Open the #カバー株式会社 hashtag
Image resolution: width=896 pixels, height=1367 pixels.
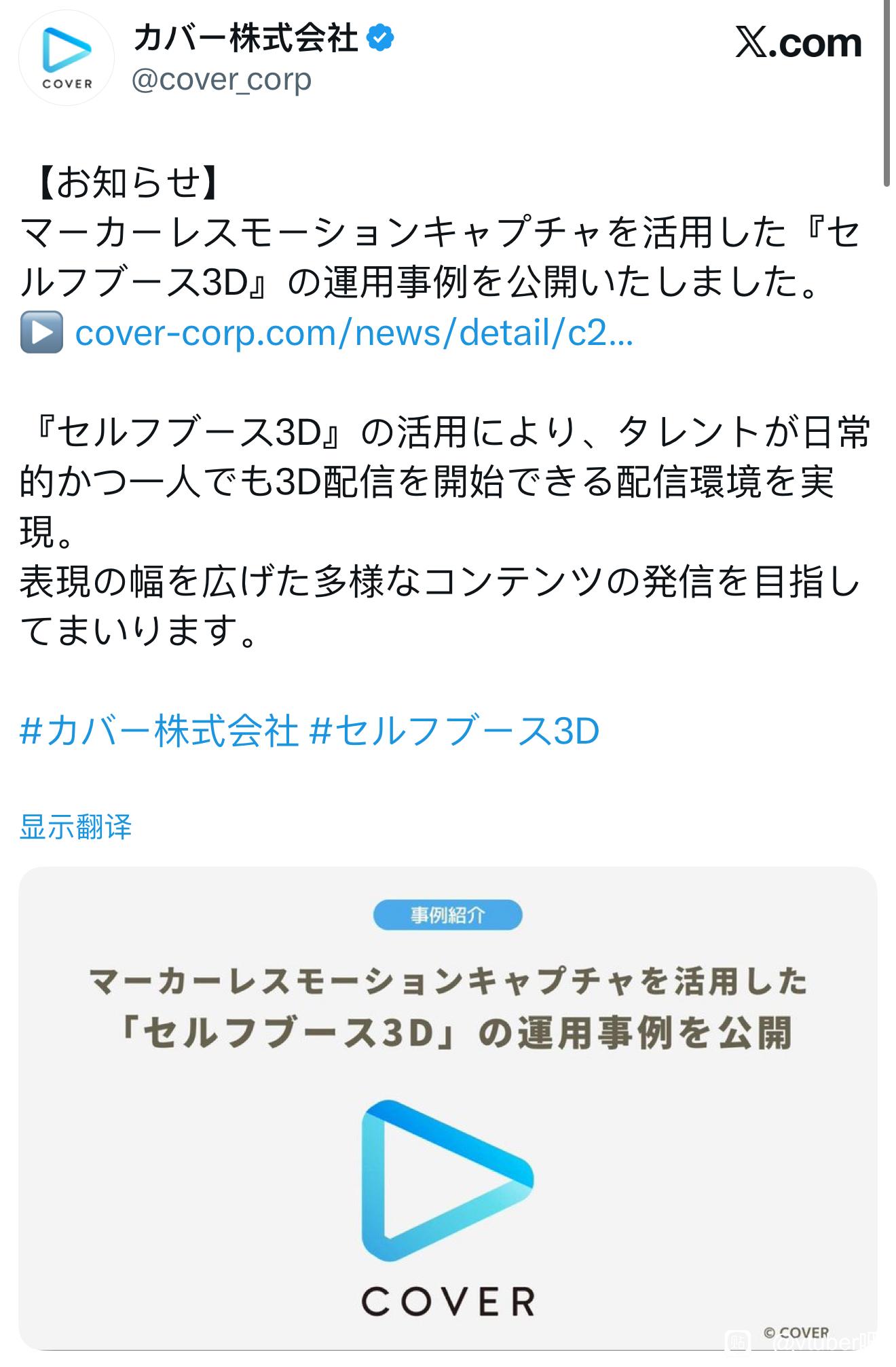[x=160, y=731]
